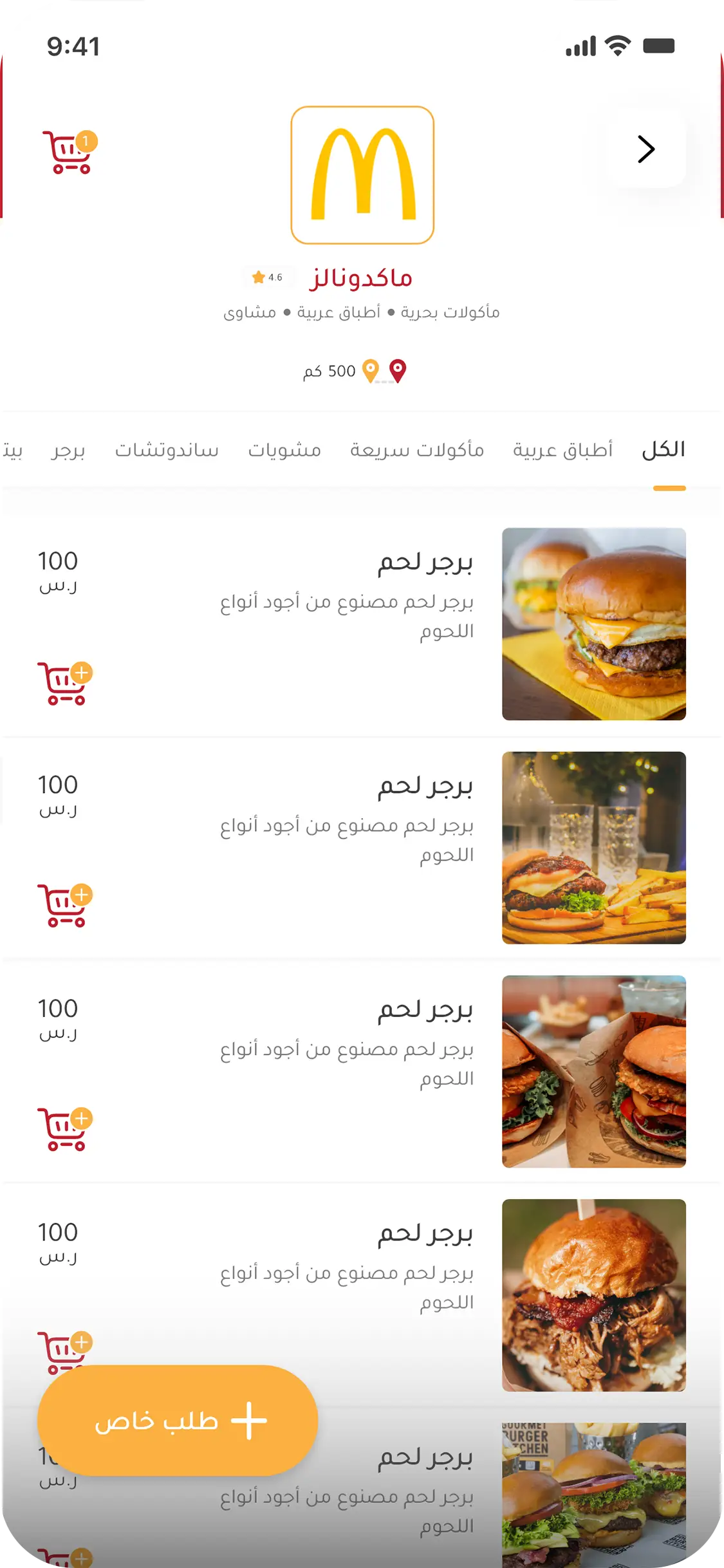The height and width of the screenshot is (1568, 724).
Task: Open the photo of two paper-wrapped burgers
Action: [x=593, y=1071]
